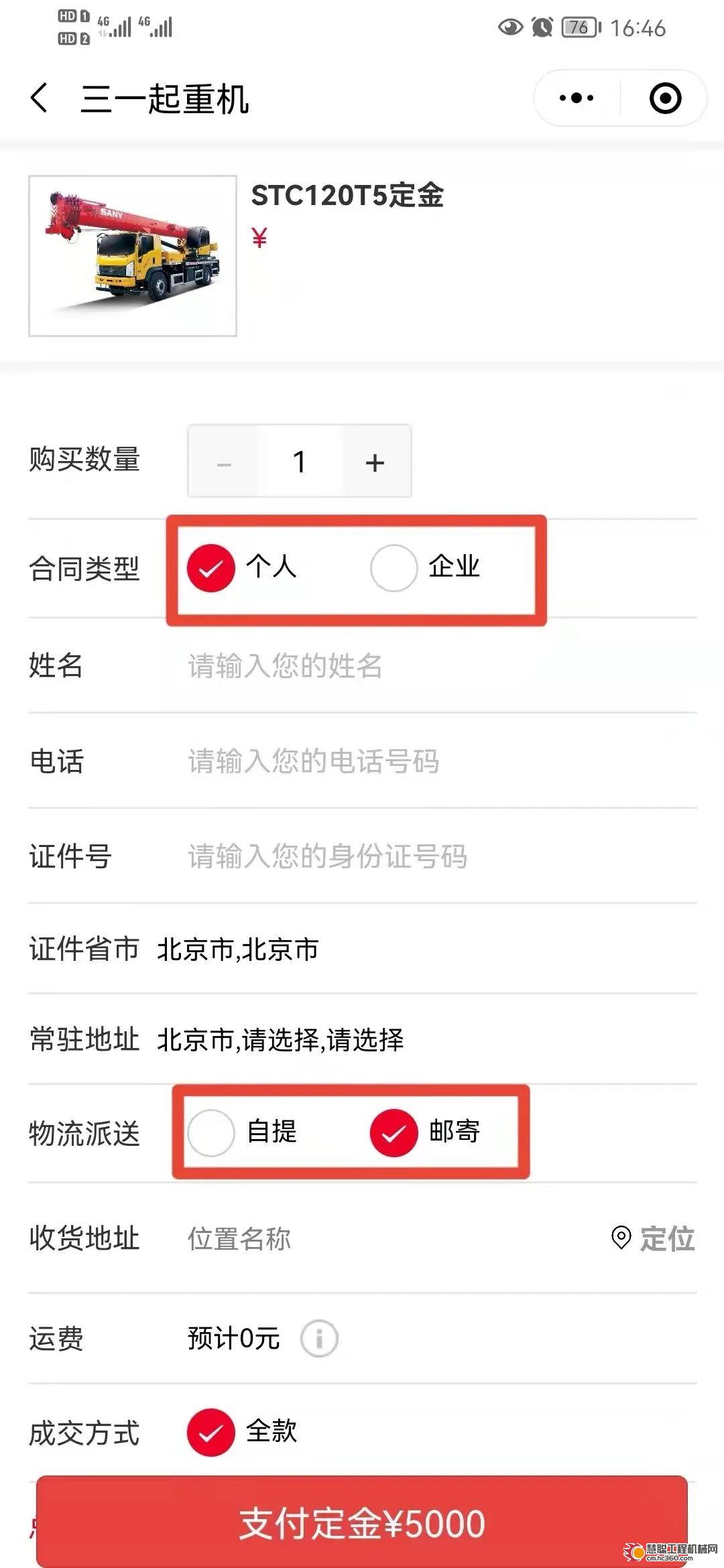Open the STC120T5 crane product image
The width and height of the screenshot is (724, 1568).
click(133, 255)
